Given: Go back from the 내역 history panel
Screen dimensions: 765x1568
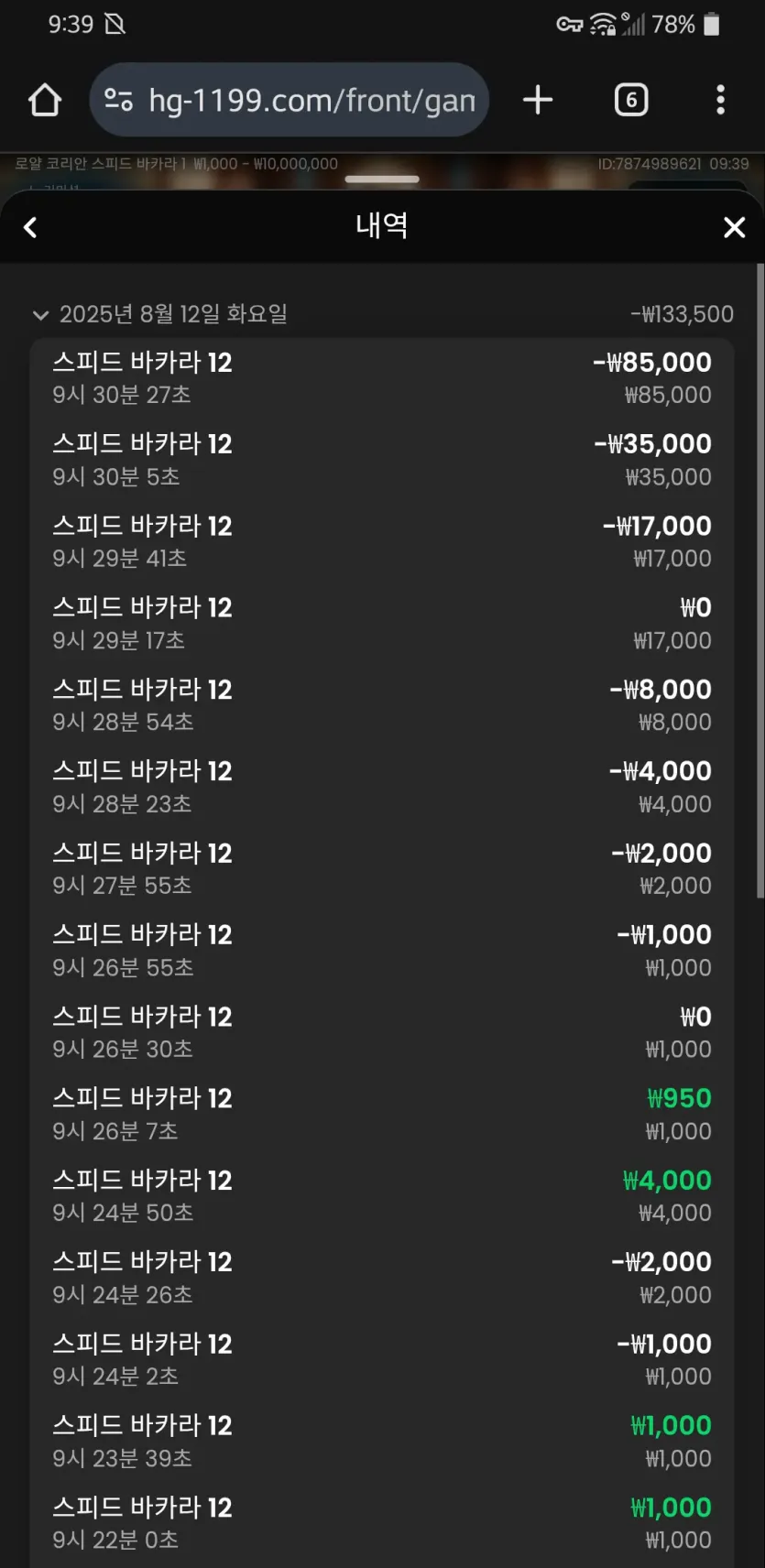Looking at the screenshot, I should click(31, 227).
